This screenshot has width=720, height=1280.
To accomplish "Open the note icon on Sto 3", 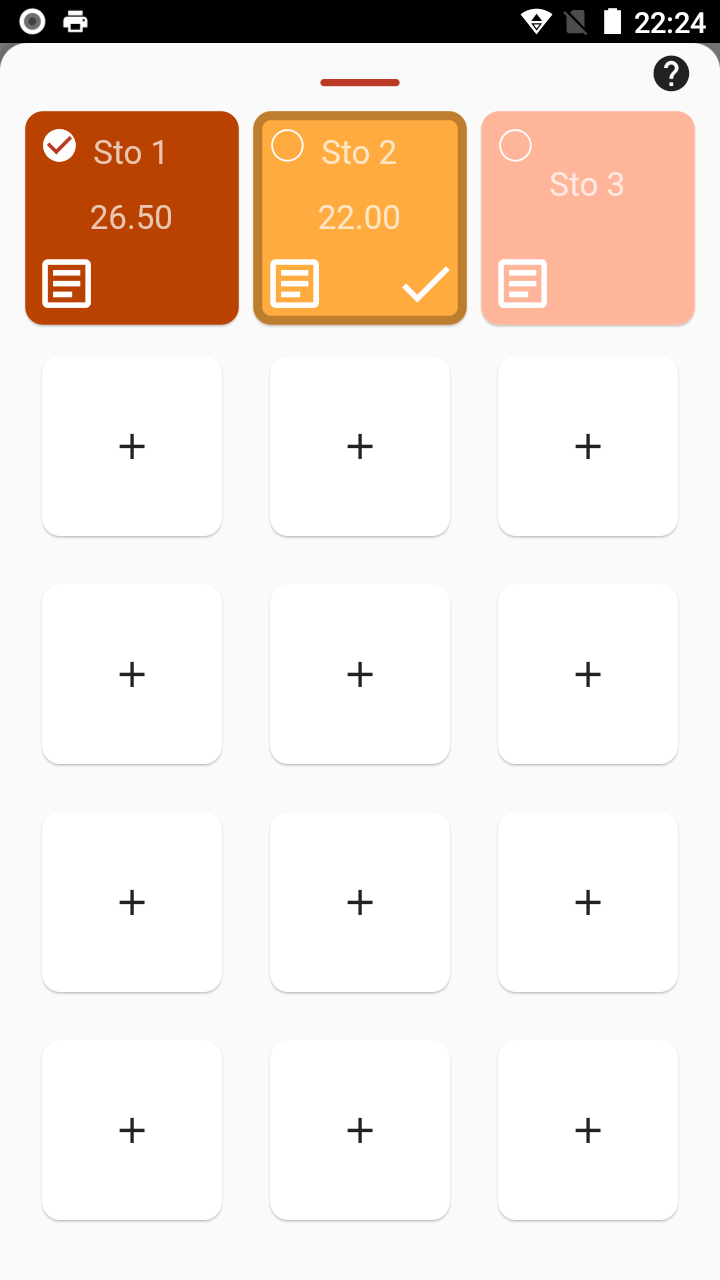I will tap(522, 283).
